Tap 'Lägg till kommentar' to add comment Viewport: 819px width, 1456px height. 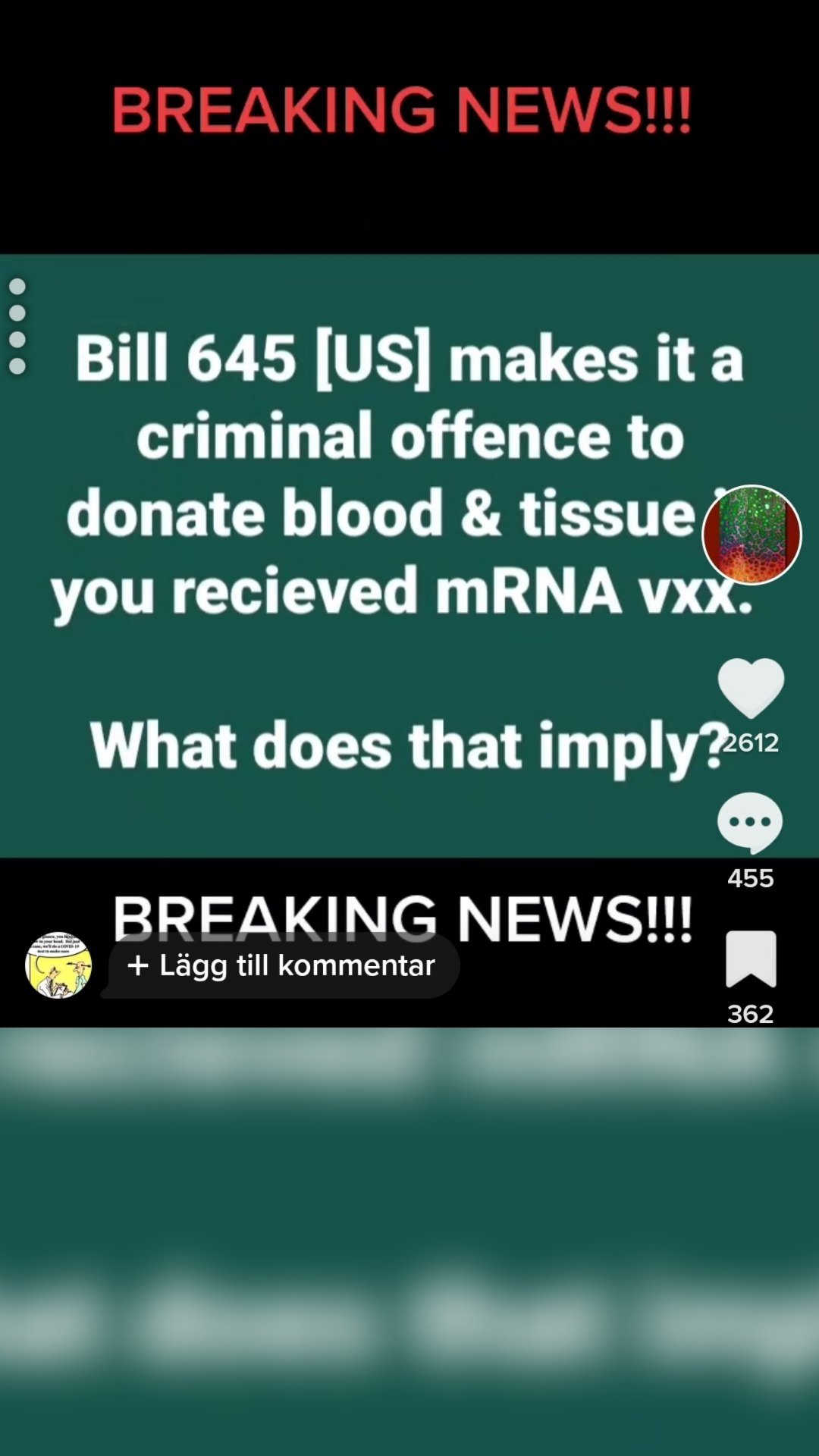click(x=282, y=965)
